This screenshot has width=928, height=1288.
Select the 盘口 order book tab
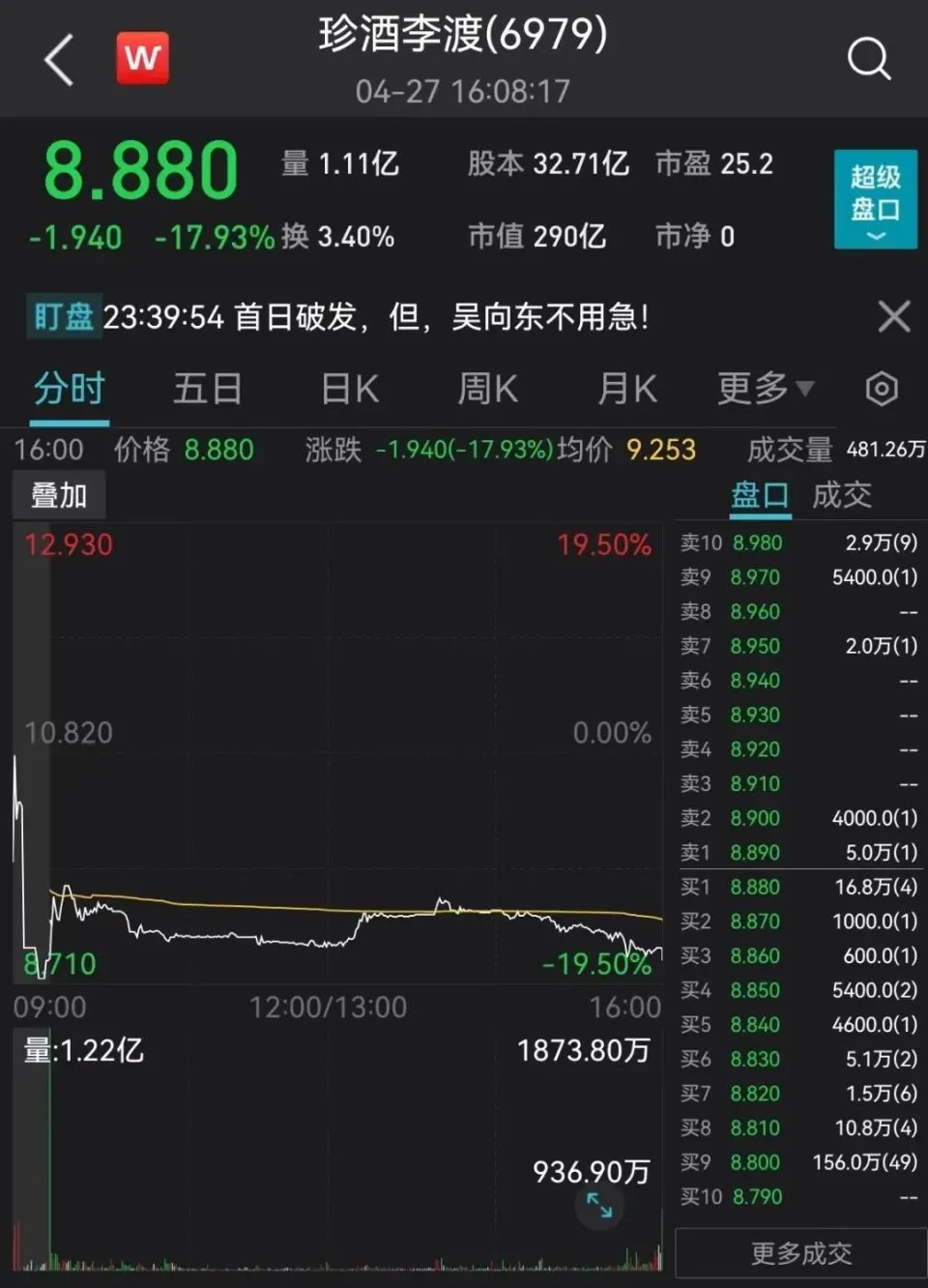point(760,495)
